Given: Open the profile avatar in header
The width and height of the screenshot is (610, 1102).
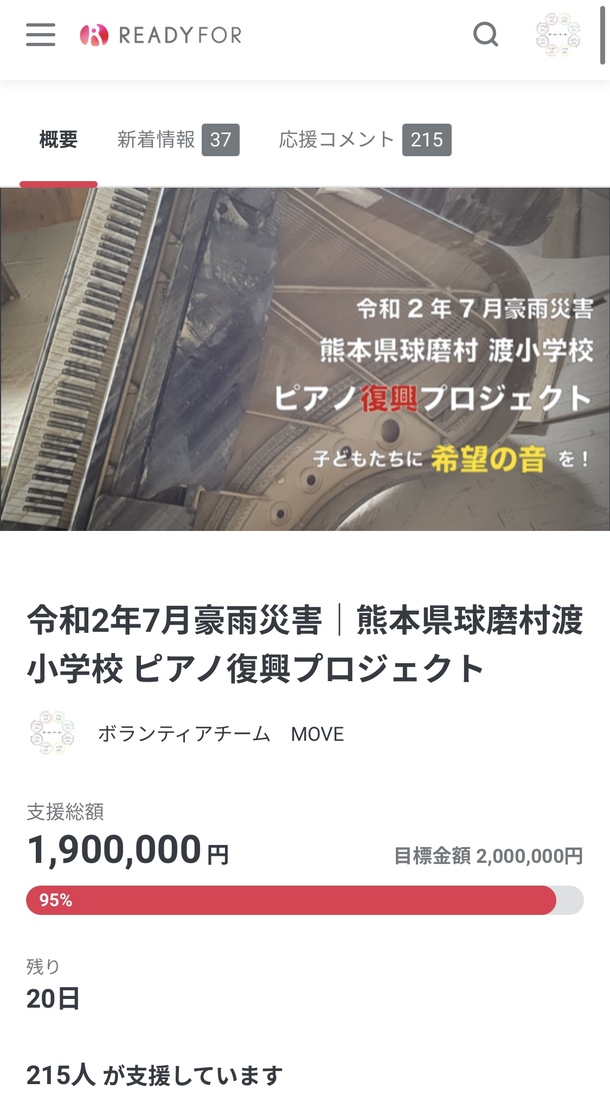Looking at the screenshot, I should [x=558, y=35].
